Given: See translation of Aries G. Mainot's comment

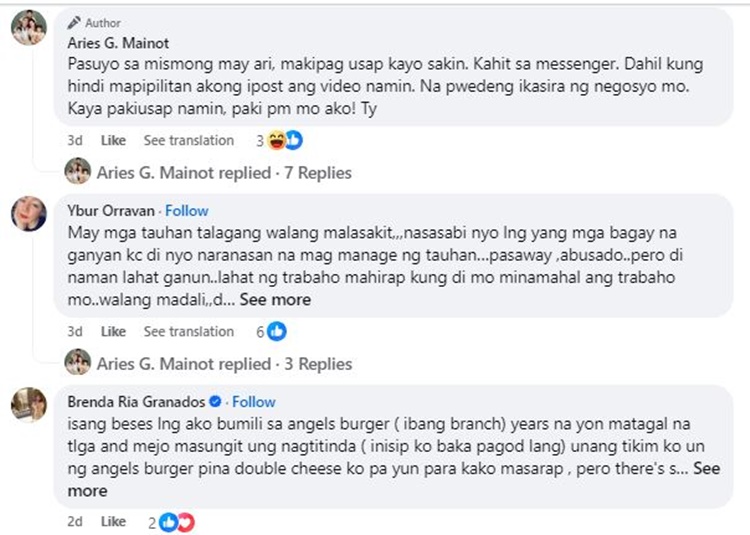Looking at the screenshot, I should pos(188,141).
